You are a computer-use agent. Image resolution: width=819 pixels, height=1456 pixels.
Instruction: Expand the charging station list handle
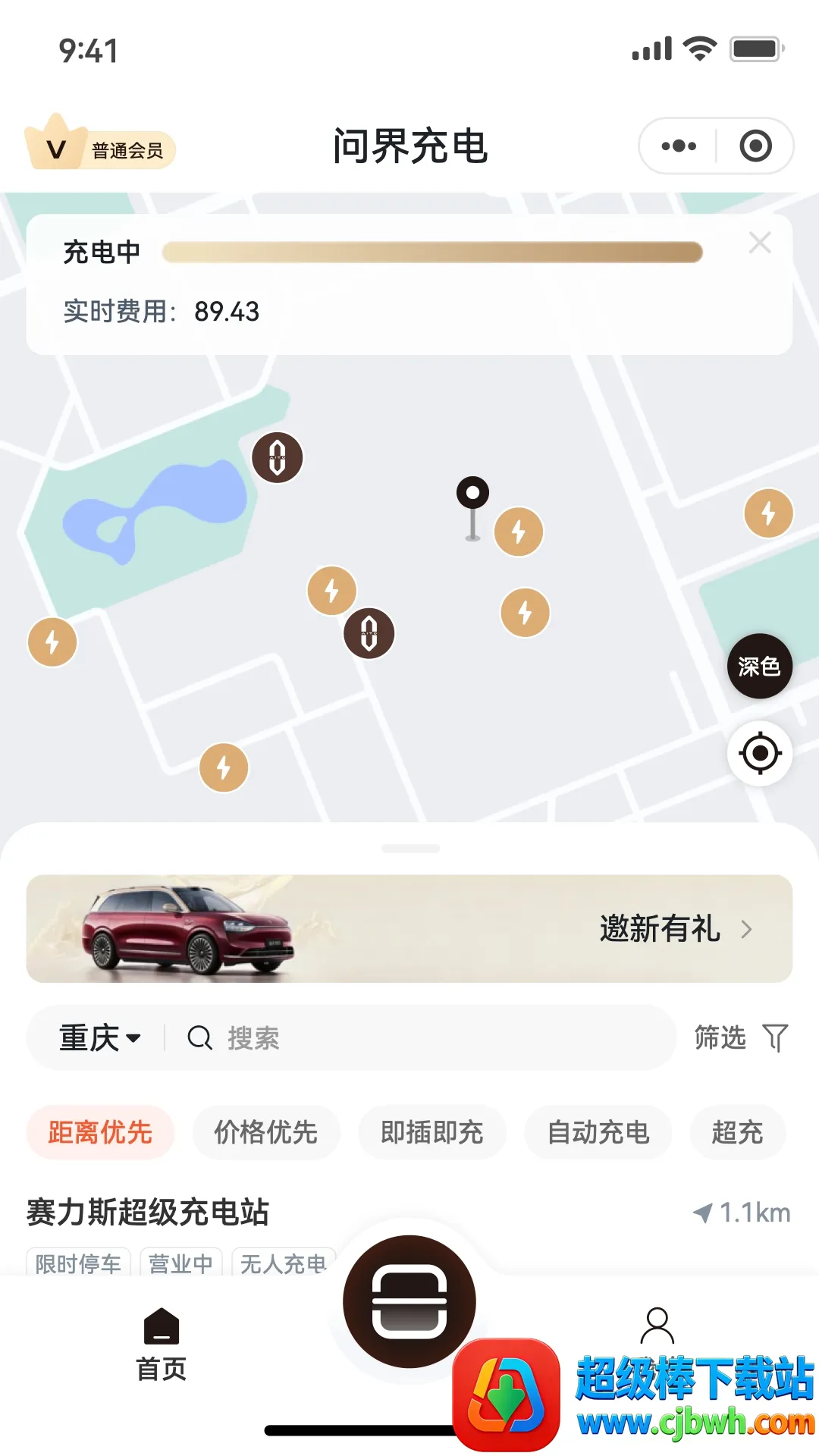tap(410, 849)
